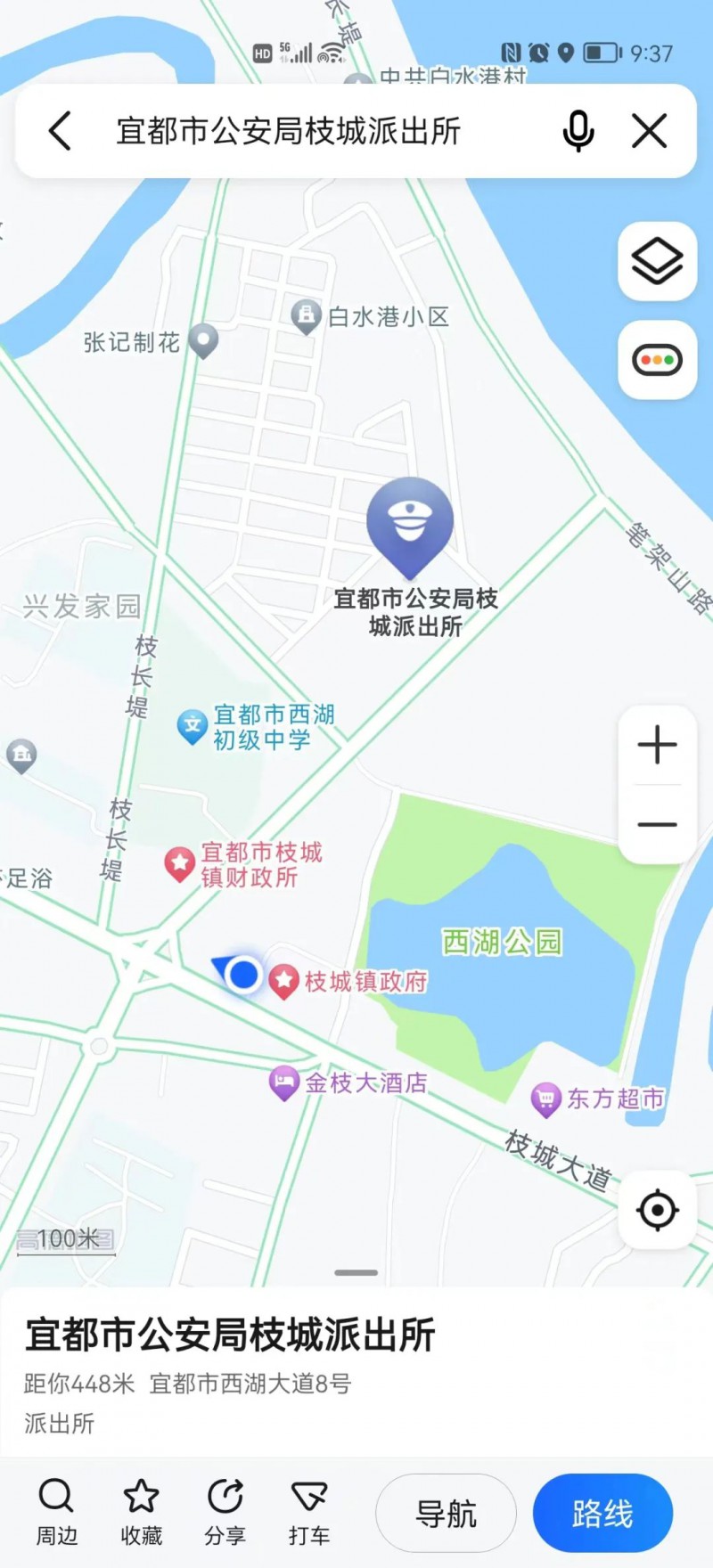Share this location via 分享
This screenshot has height=1568, width=713.
coord(225,1512)
